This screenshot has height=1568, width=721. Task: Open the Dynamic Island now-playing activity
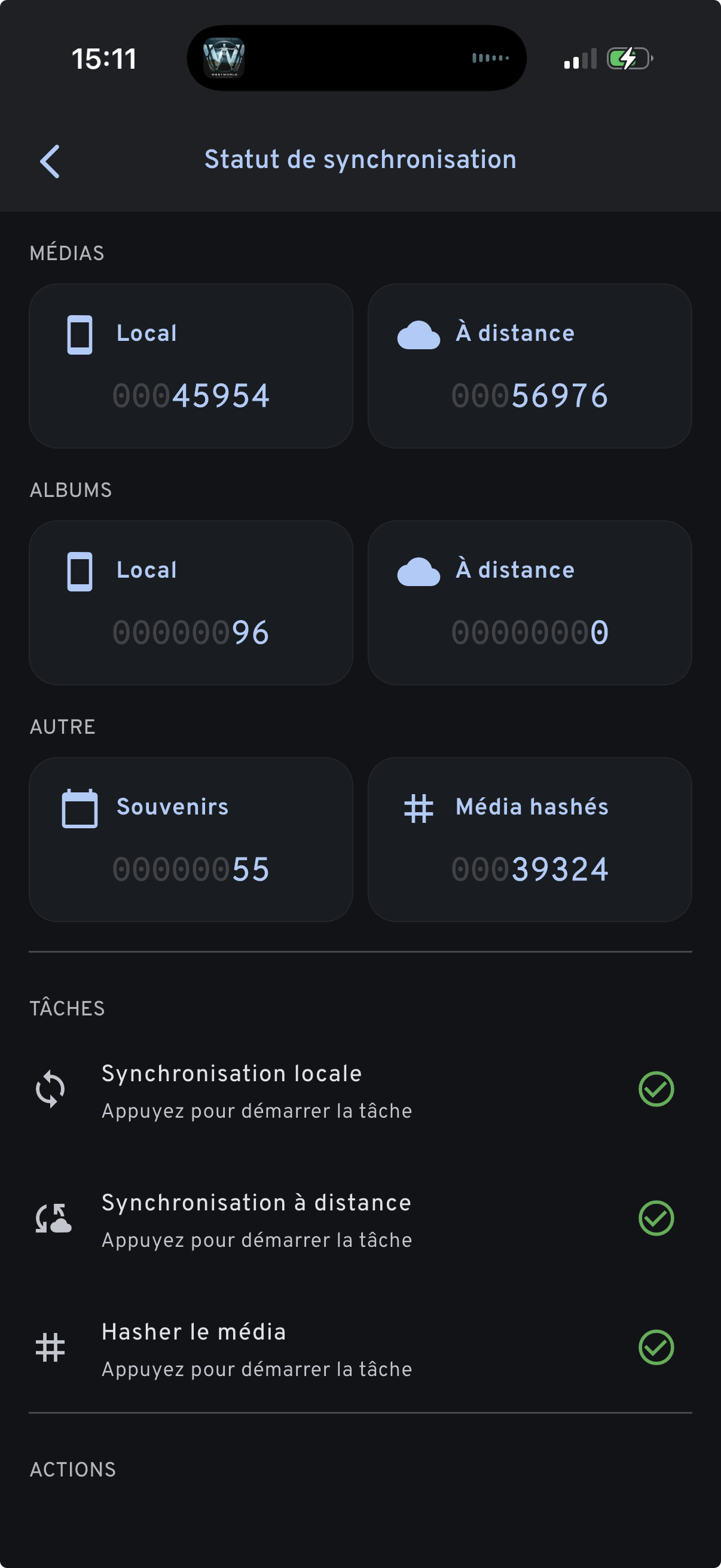pyautogui.click(x=356, y=59)
